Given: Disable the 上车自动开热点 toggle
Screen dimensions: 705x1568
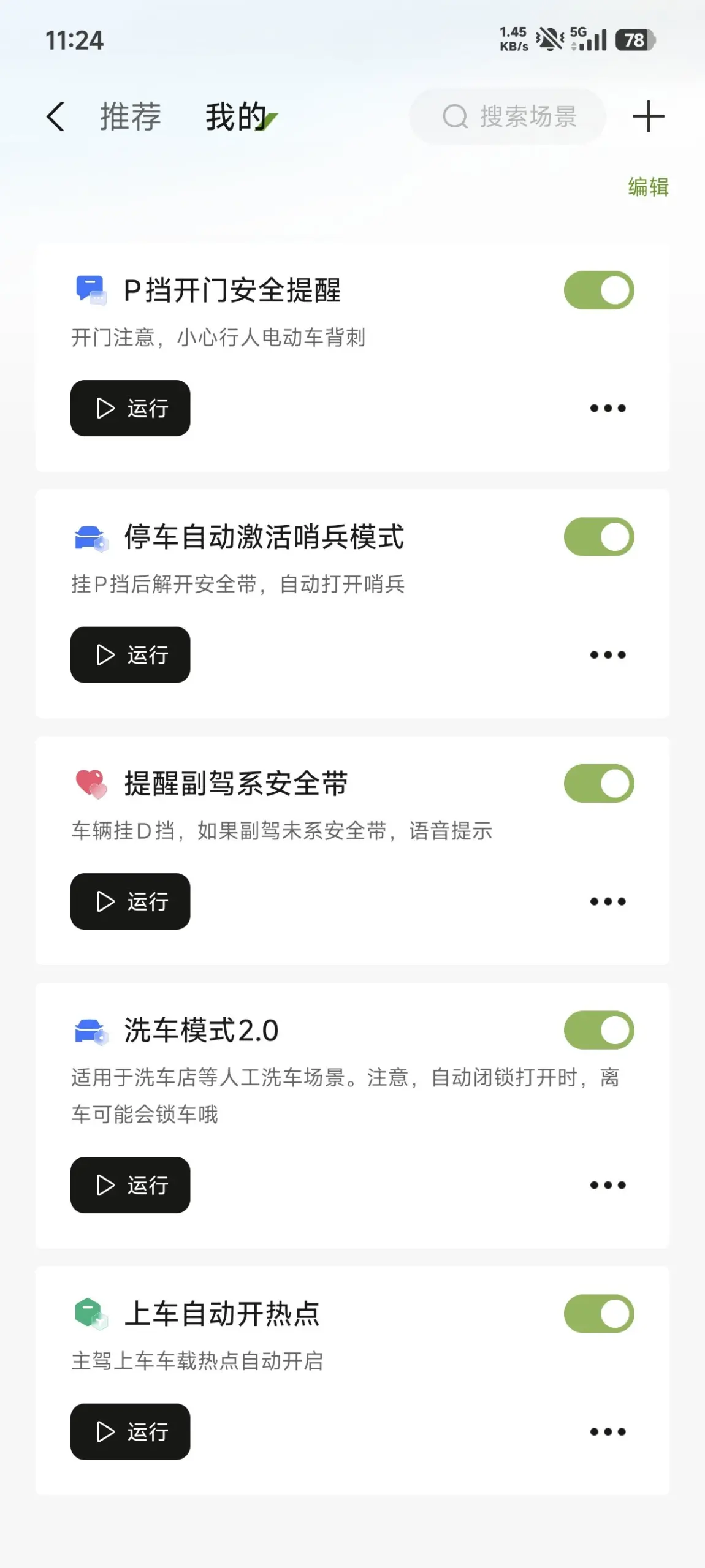Looking at the screenshot, I should point(599,1314).
